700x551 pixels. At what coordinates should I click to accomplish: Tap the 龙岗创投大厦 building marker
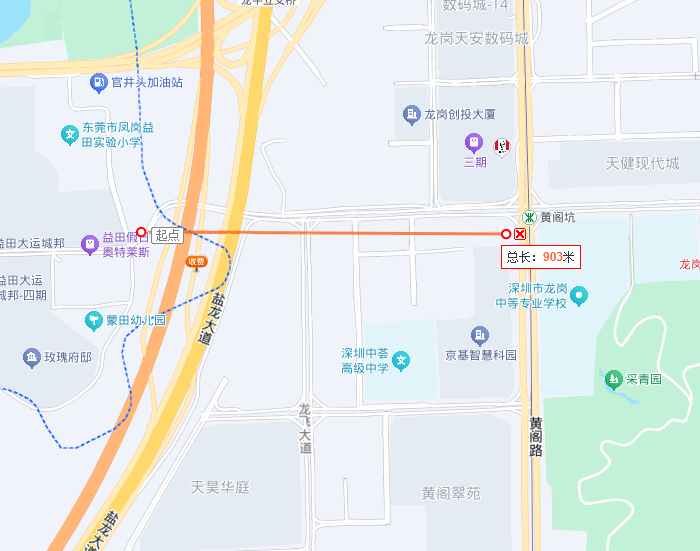411,115
